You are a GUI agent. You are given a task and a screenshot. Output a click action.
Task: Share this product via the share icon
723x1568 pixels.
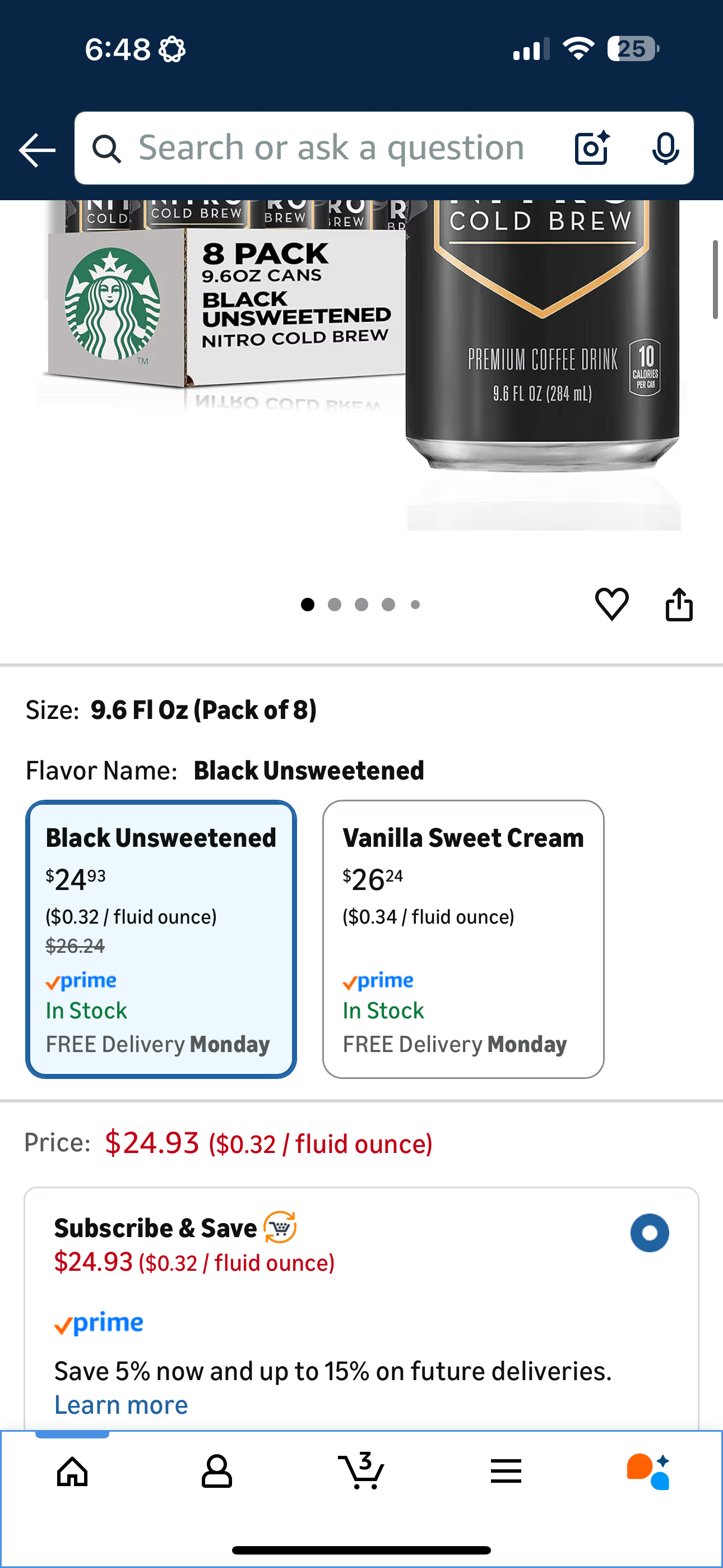tap(679, 603)
